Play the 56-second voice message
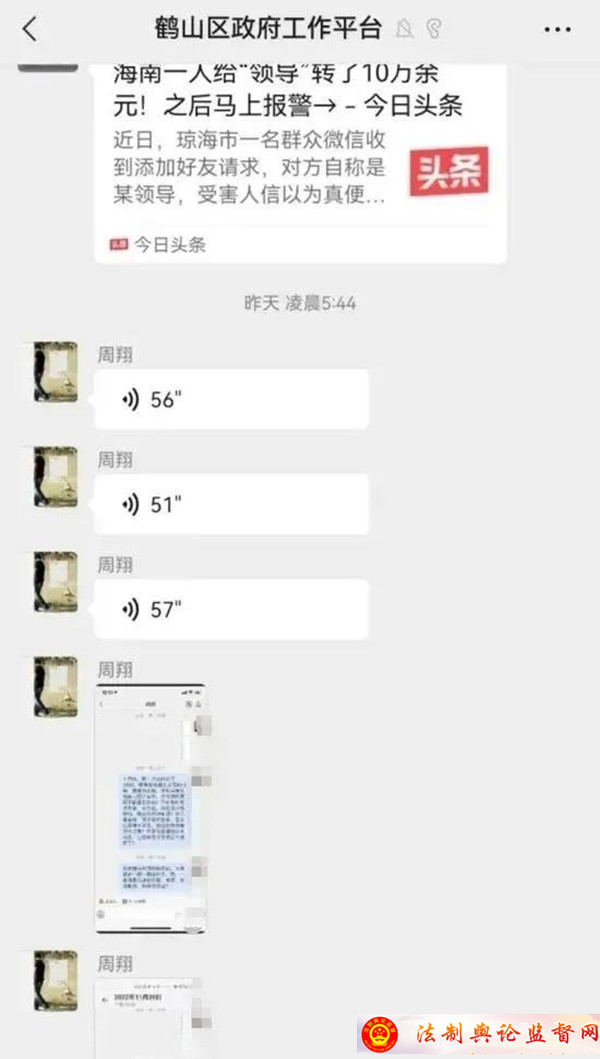The height and width of the screenshot is (1059, 600). click(230, 400)
